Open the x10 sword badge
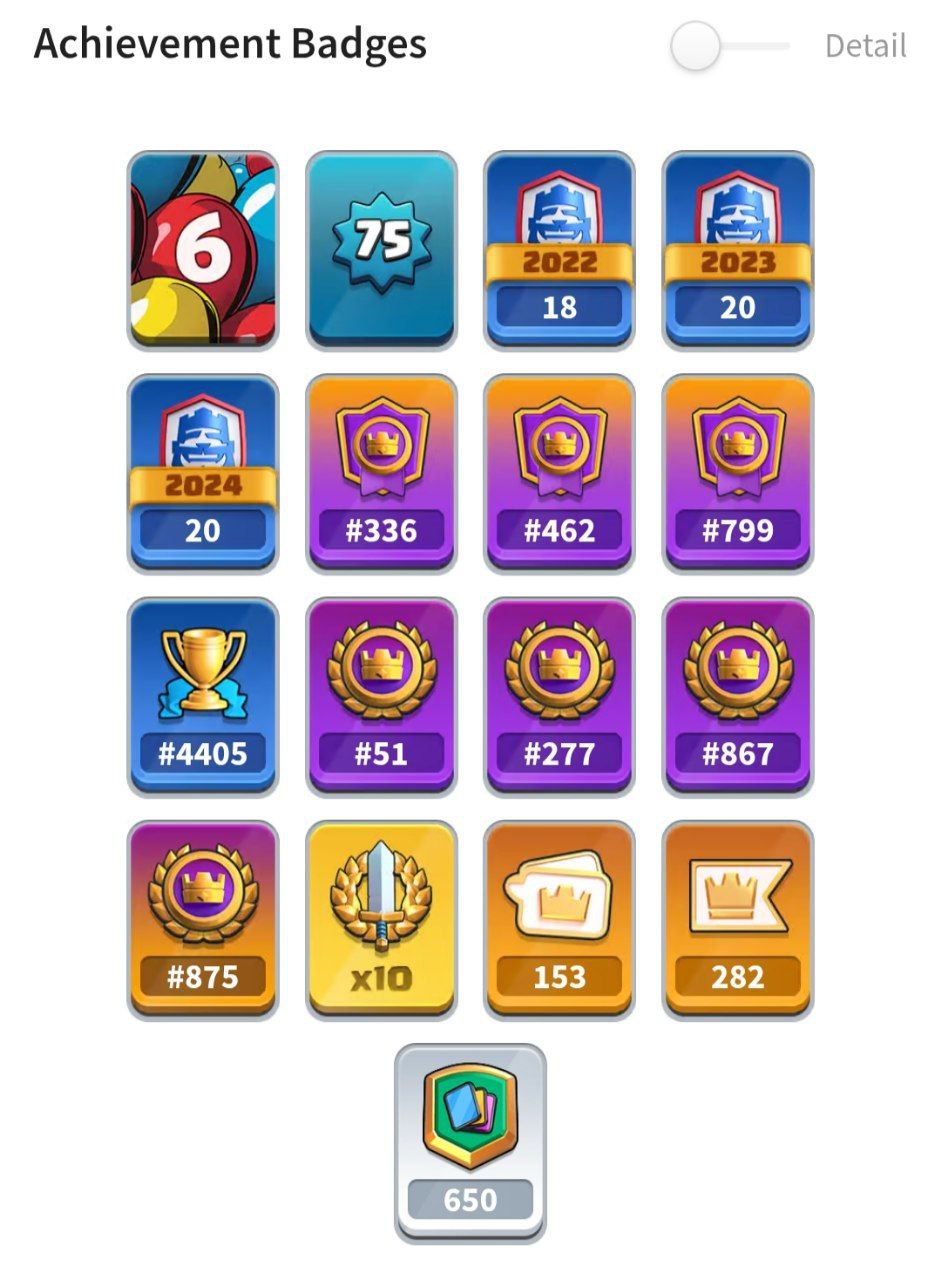This screenshot has height=1280, width=941. click(381, 920)
